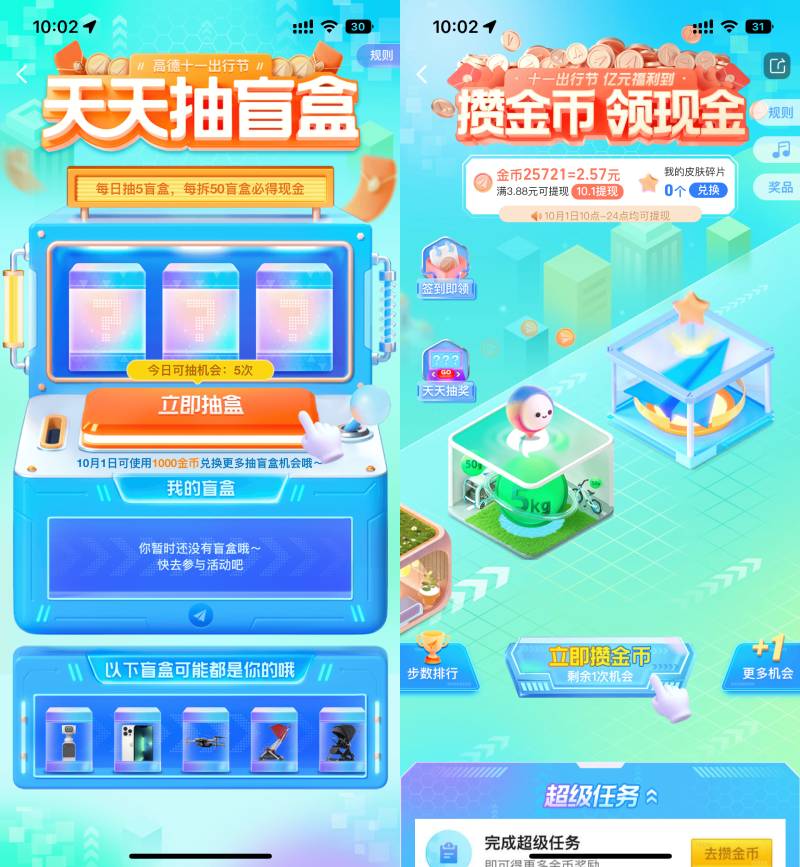Tap 立即攒金币 to collect coins
This screenshot has height=867, width=800.
pyautogui.click(x=599, y=664)
